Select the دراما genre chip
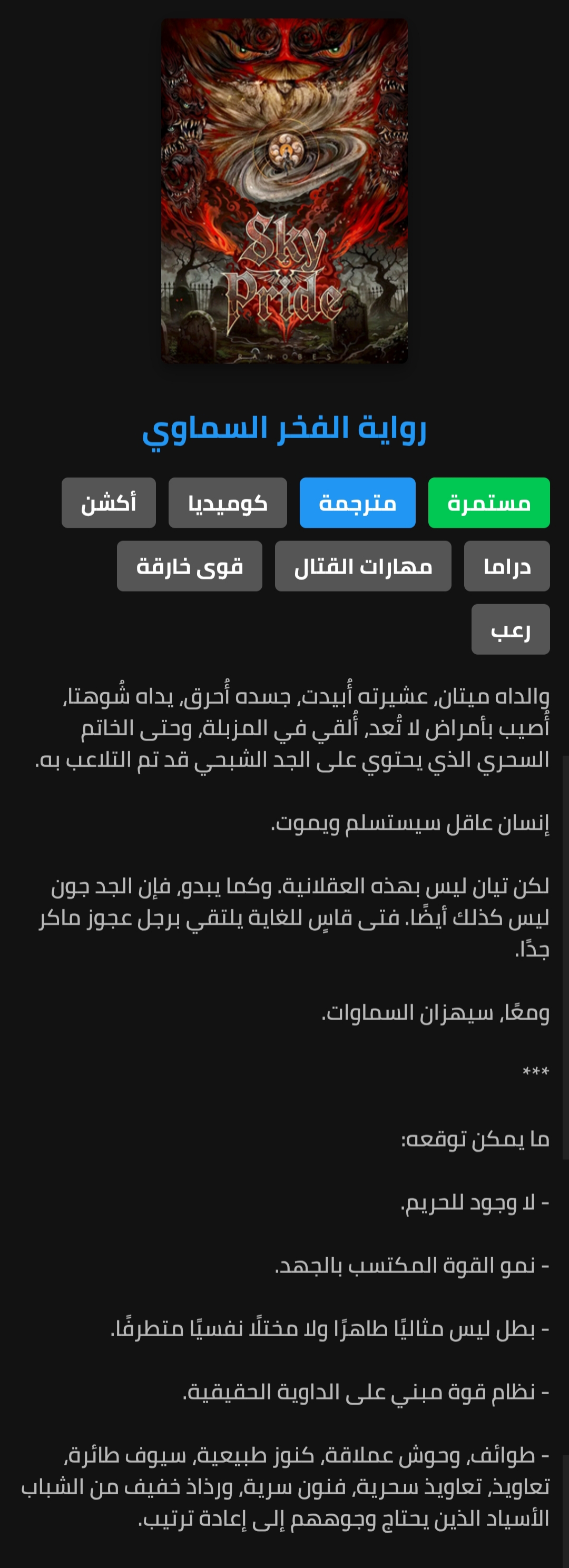This screenshot has height=1568, width=569. (x=506, y=566)
